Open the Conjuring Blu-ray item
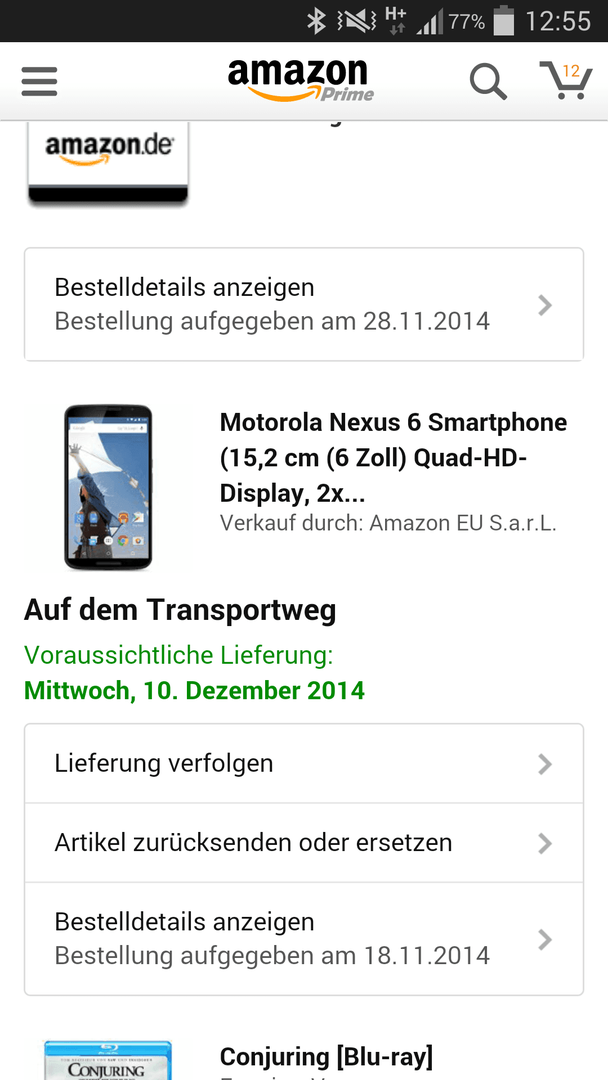The image size is (608, 1080). 326,1057
